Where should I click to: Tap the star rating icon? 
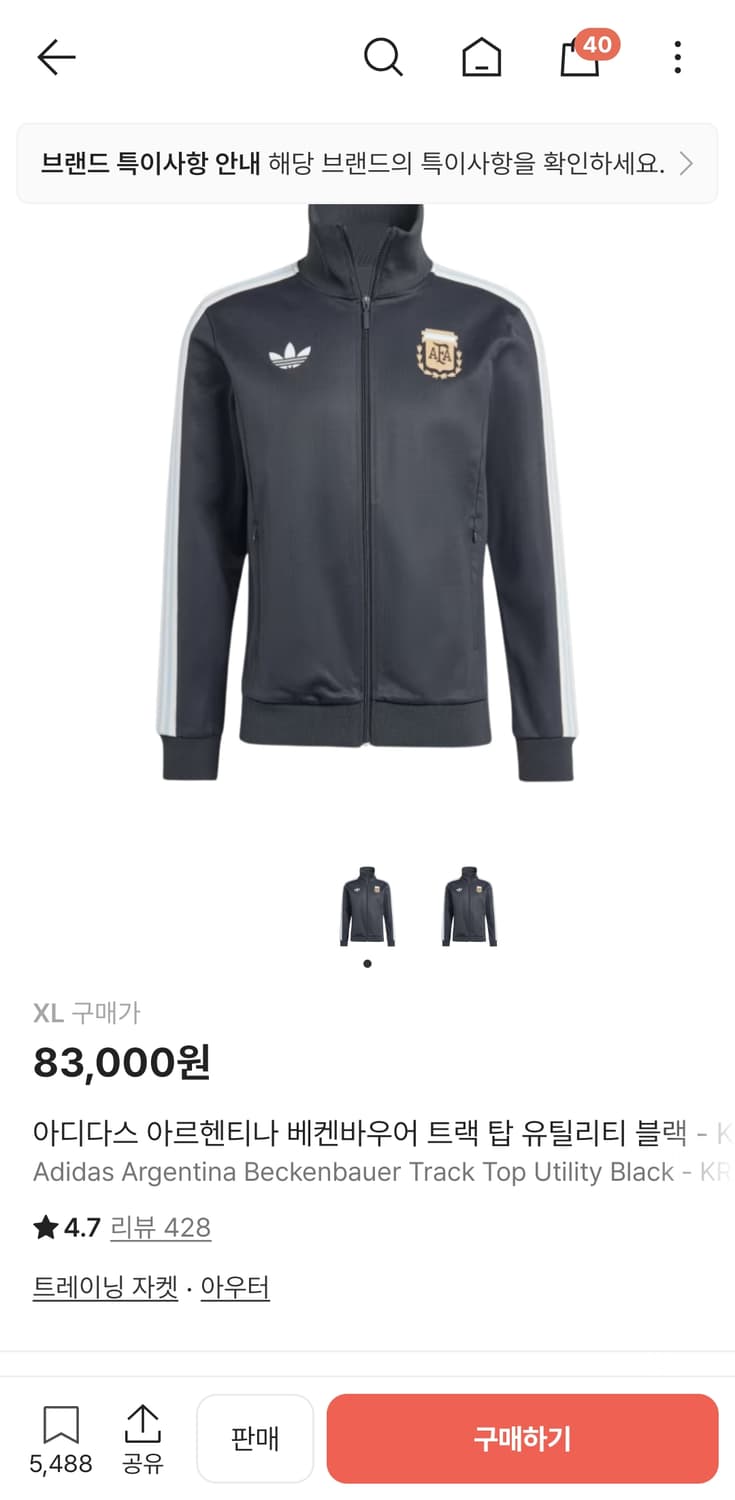[x=42, y=1227]
